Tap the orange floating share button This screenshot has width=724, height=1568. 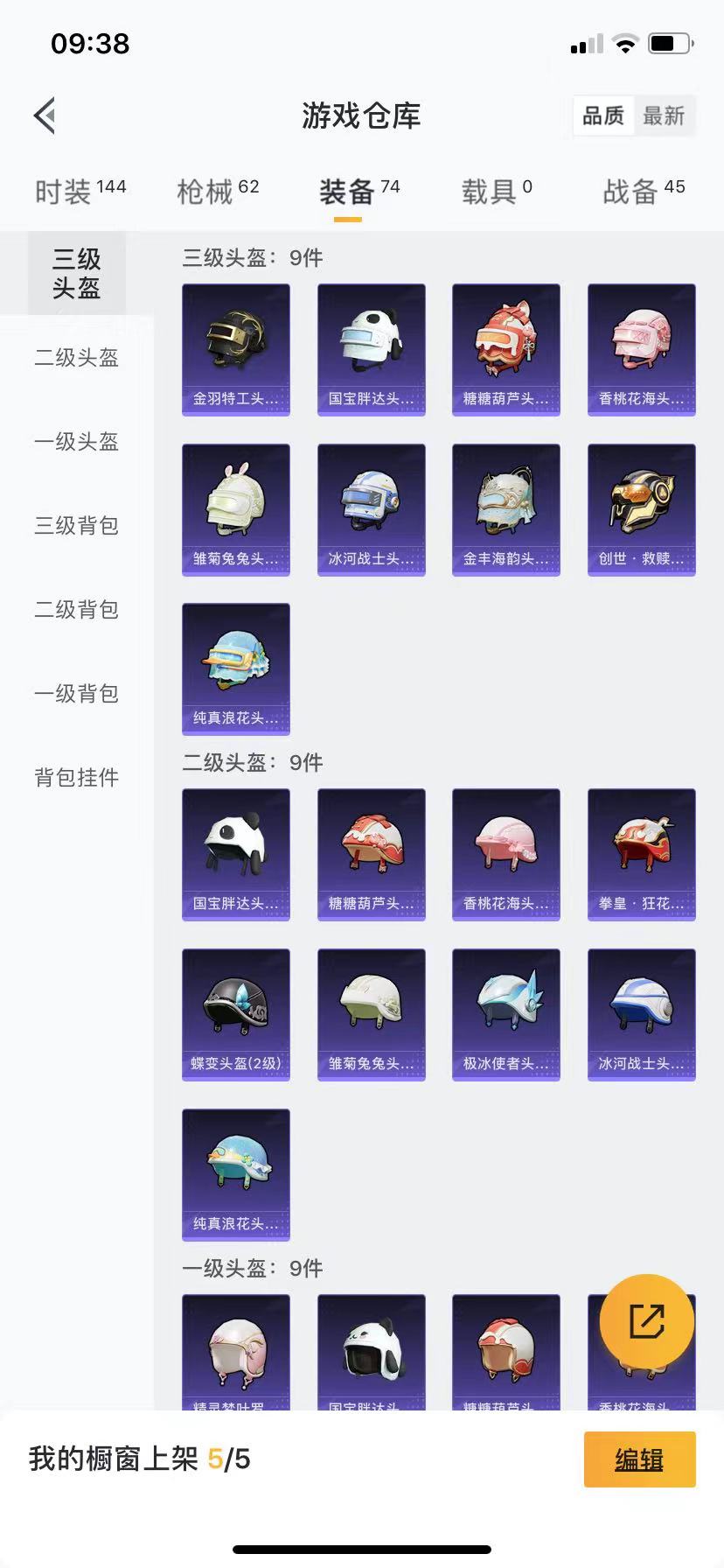click(647, 1321)
